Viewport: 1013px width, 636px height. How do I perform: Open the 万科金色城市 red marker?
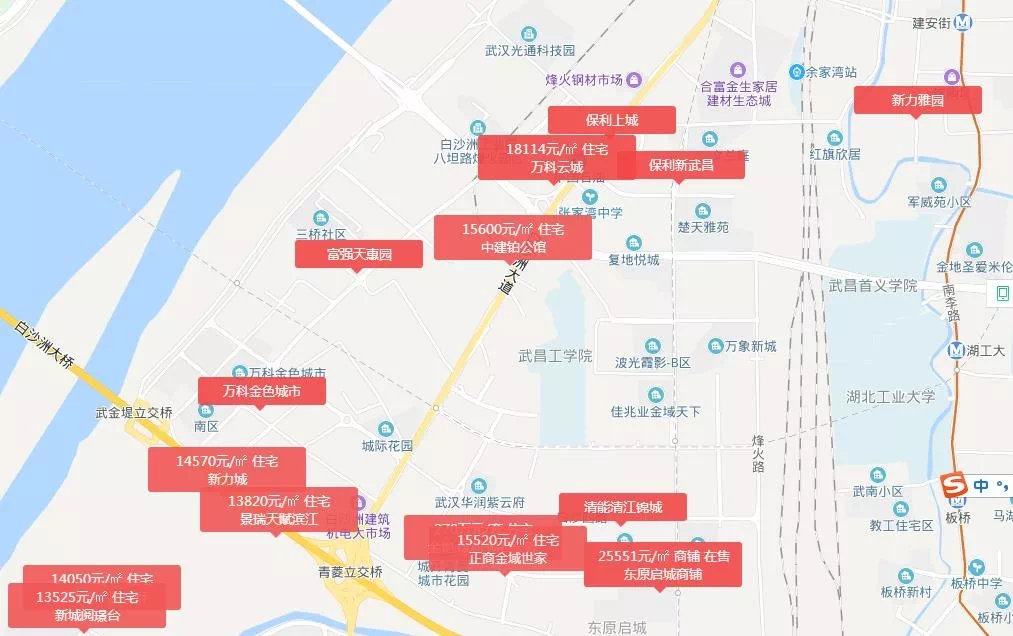tap(262, 391)
